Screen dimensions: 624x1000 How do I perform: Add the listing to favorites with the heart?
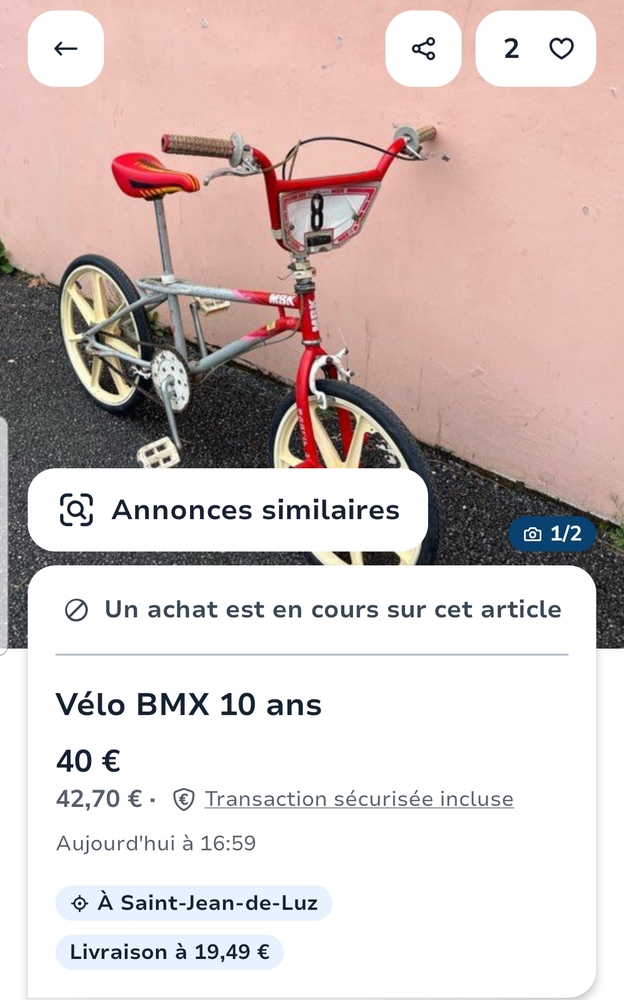pos(561,49)
